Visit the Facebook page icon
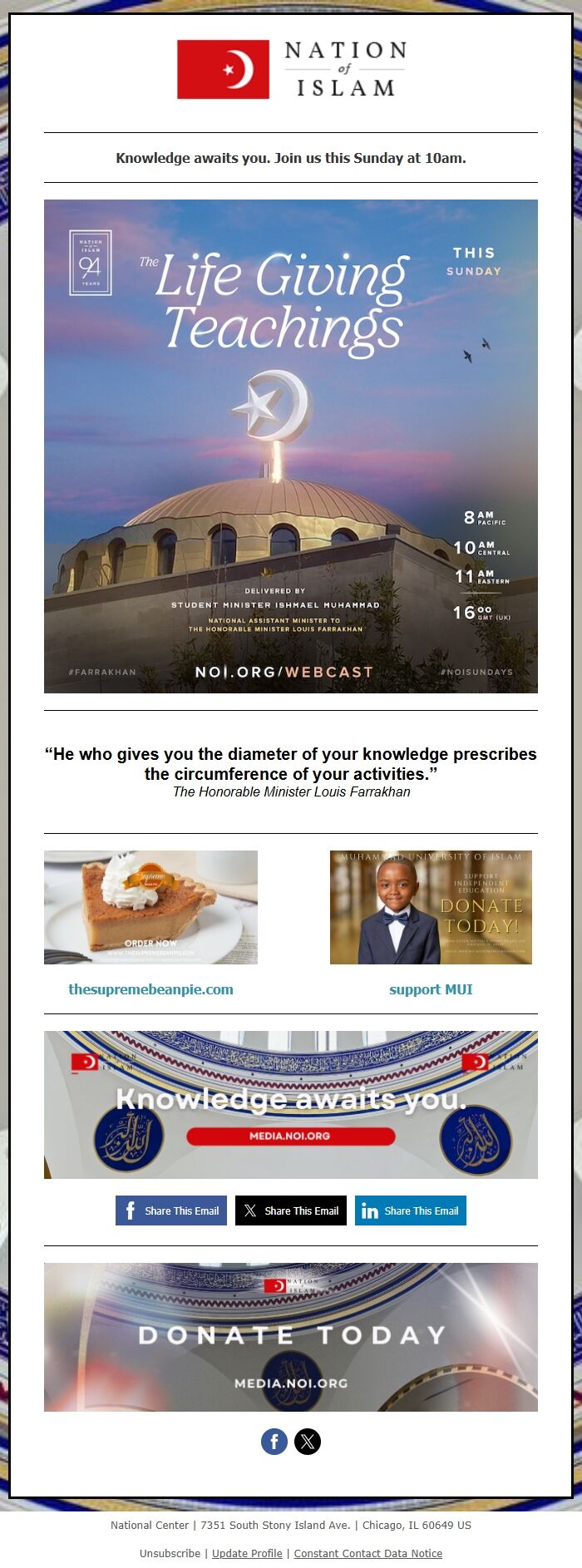582x1568 pixels. pos(274,1442)
